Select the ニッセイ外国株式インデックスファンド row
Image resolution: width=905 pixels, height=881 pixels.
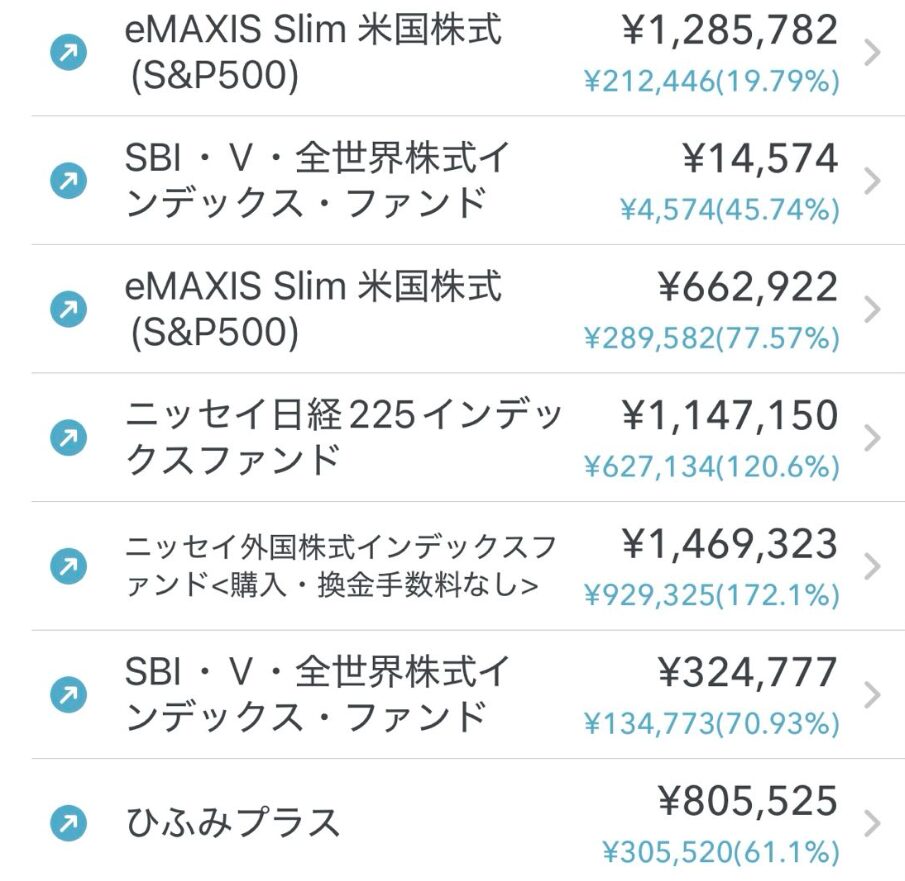450,565
